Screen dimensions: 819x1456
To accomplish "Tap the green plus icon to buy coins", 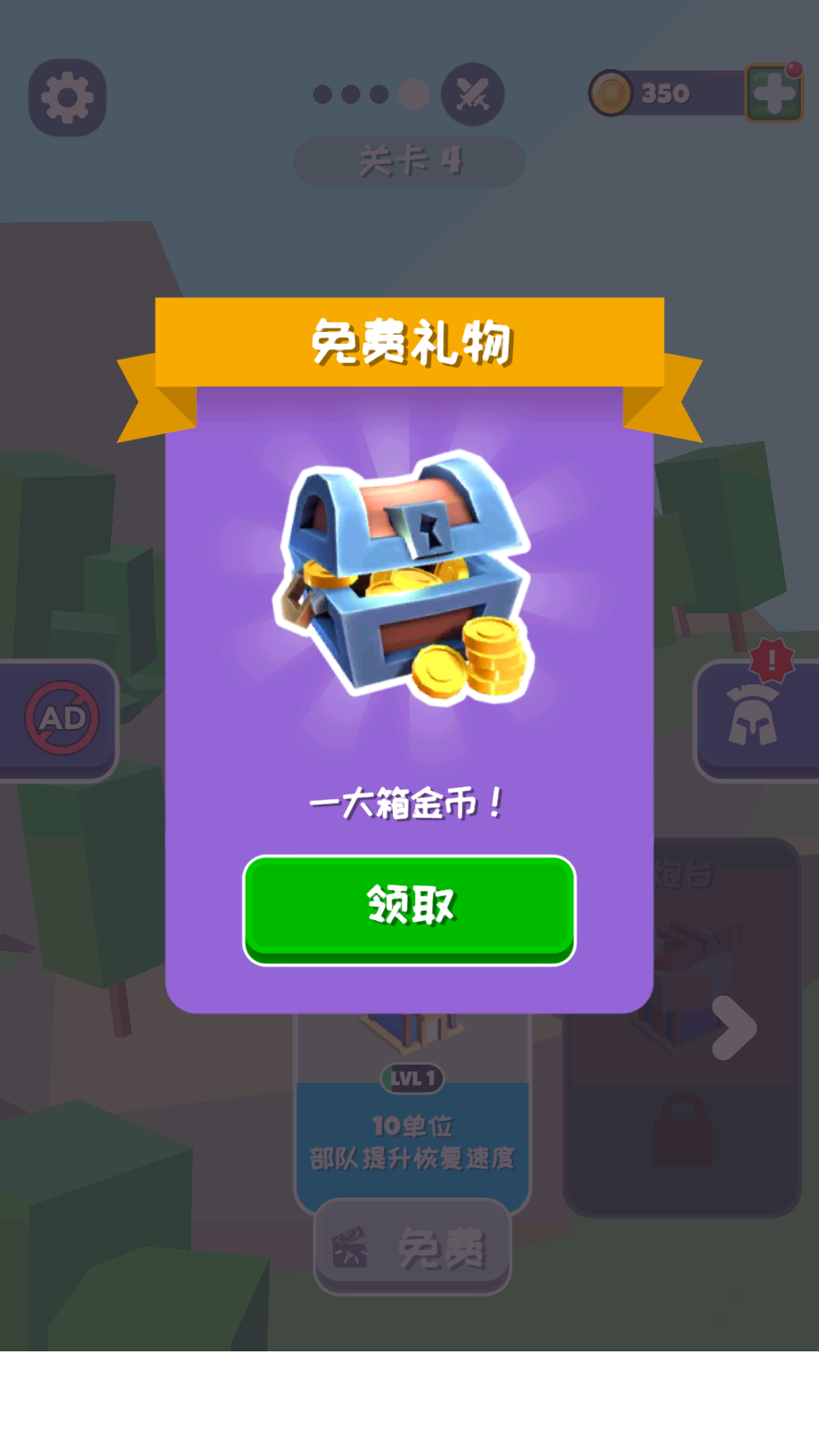I will click(773, 92).
